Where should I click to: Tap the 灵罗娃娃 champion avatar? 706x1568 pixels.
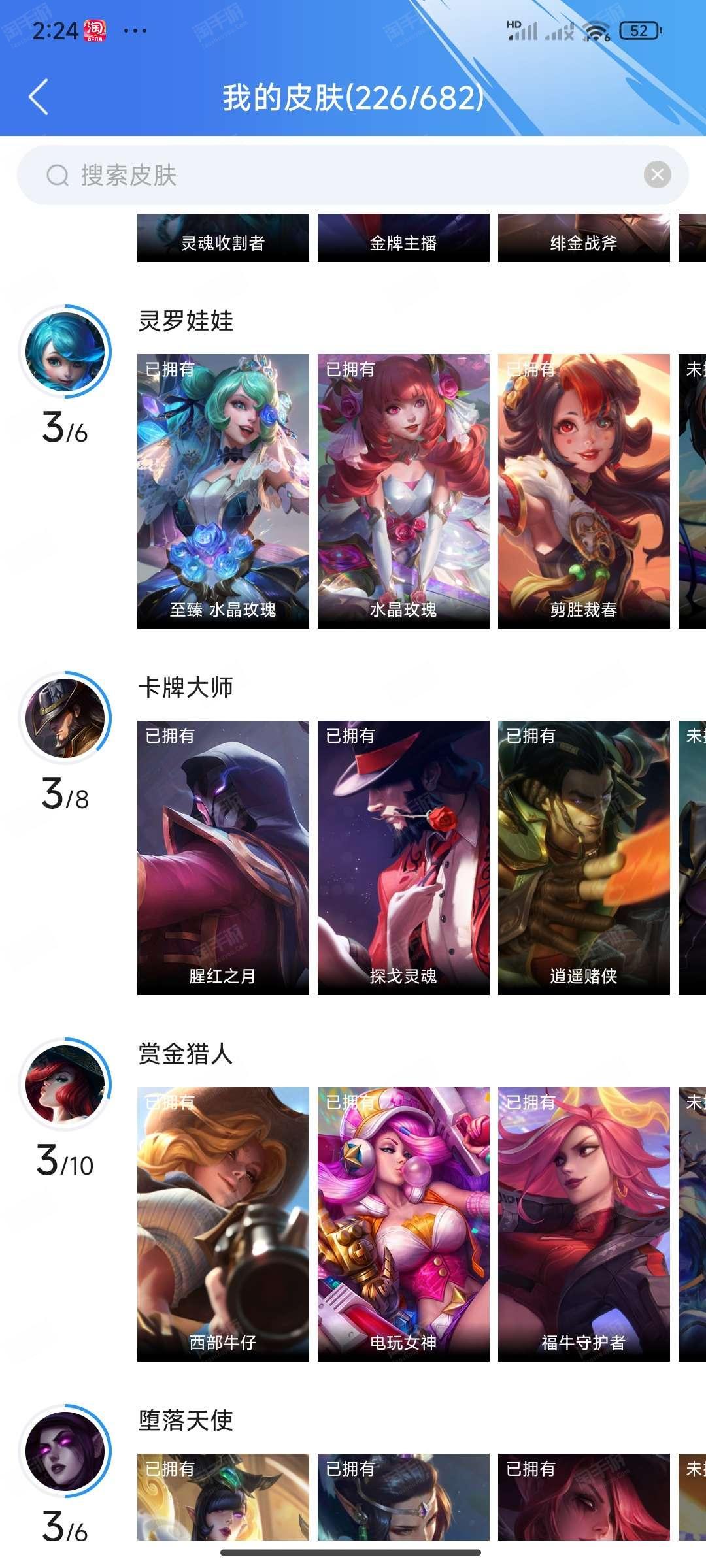click(x=65, y=351)
